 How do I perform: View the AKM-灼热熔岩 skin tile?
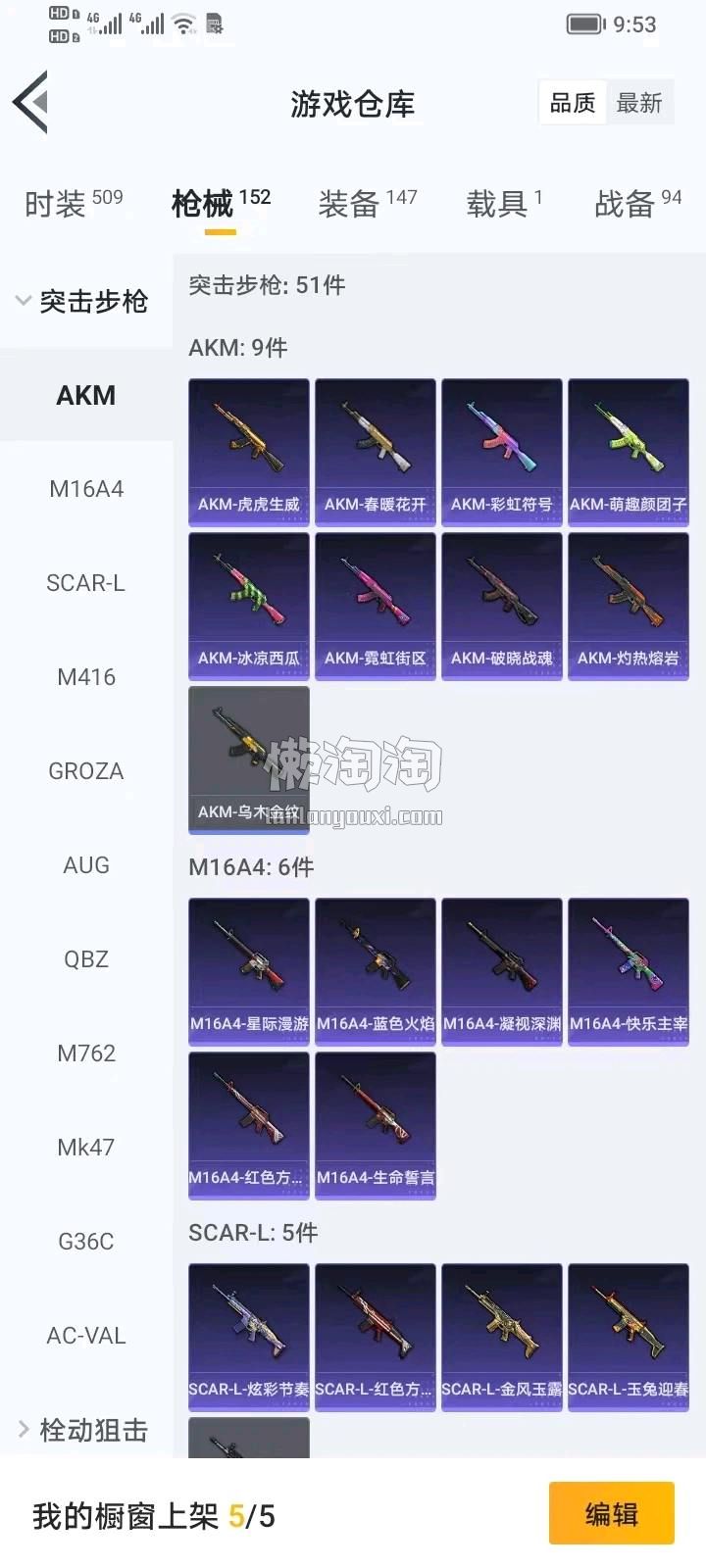tap(629, 605)
